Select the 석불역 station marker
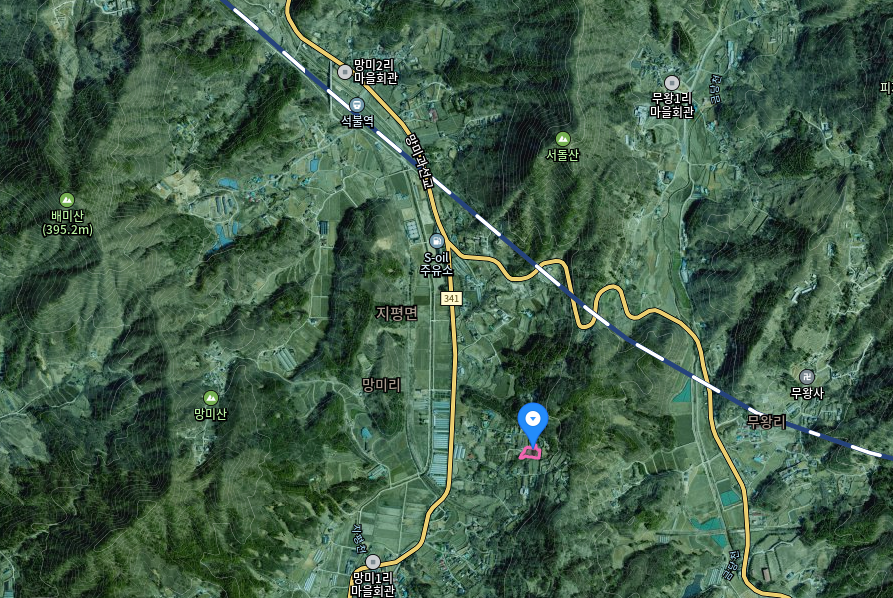893x598 pixels. click(x=357, y=104)
